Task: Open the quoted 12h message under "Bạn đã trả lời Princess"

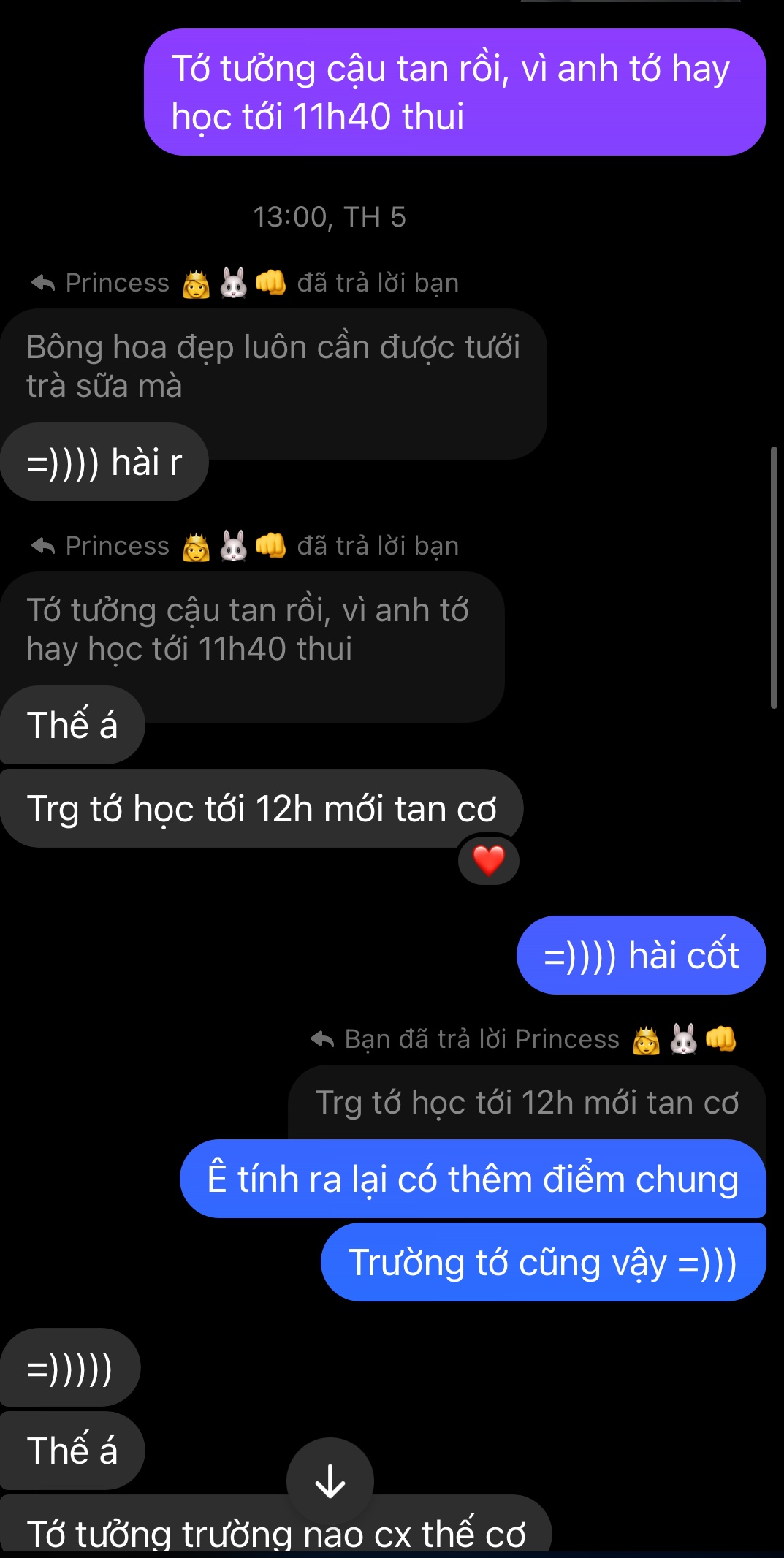Action: 526,1103
